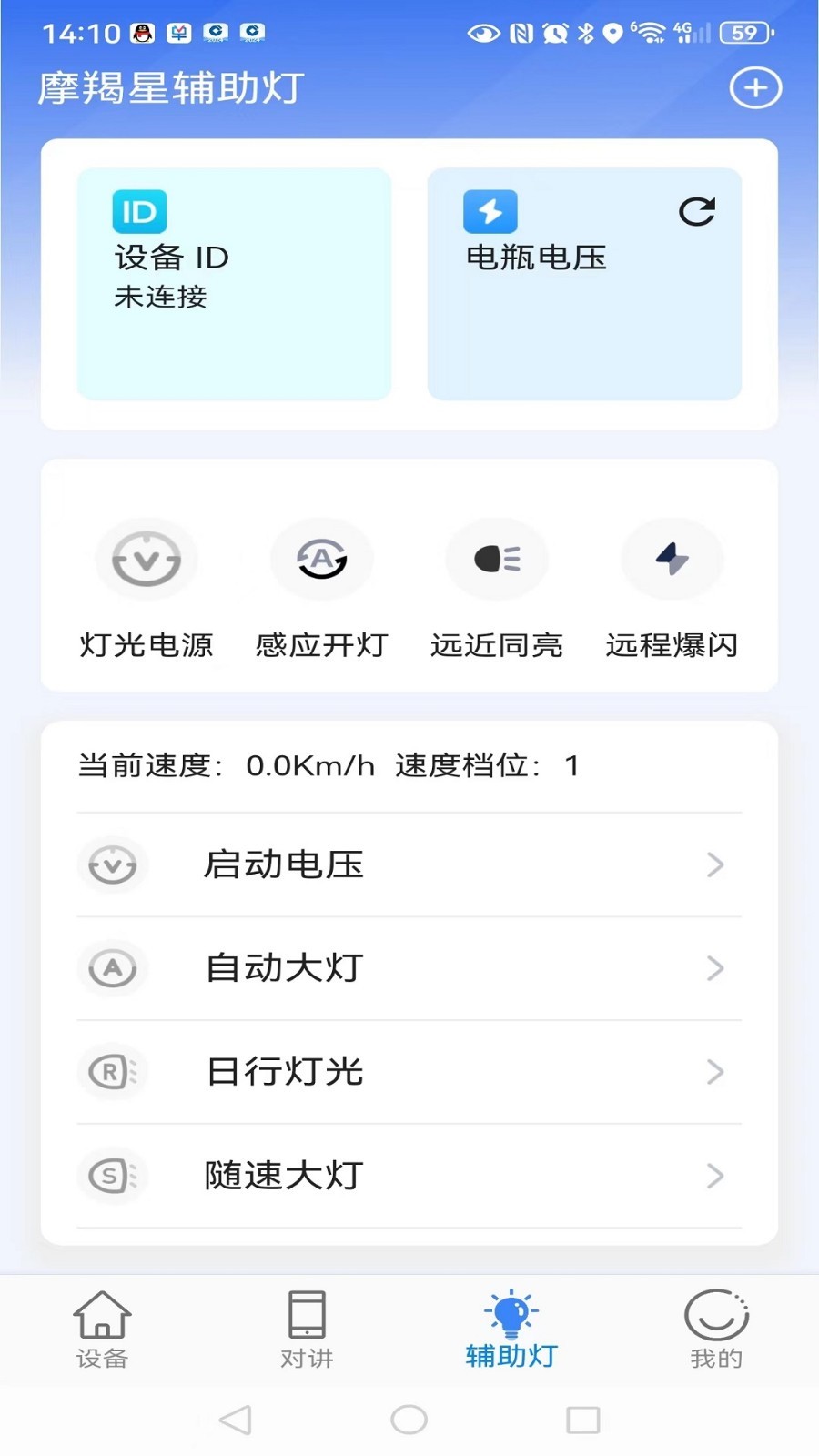Viewport: 819px width, 1456px height.
Task: Toggle 远近同亮 high-low beam together
Action: pos(497,560)
